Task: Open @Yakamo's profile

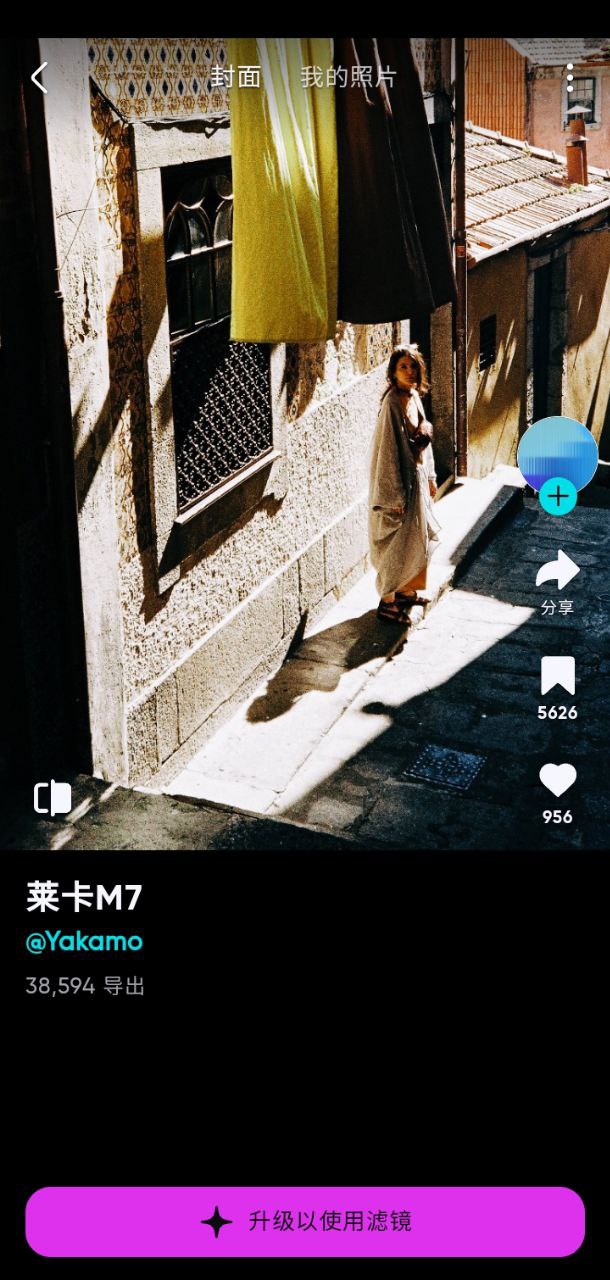Action: (84, 941)
